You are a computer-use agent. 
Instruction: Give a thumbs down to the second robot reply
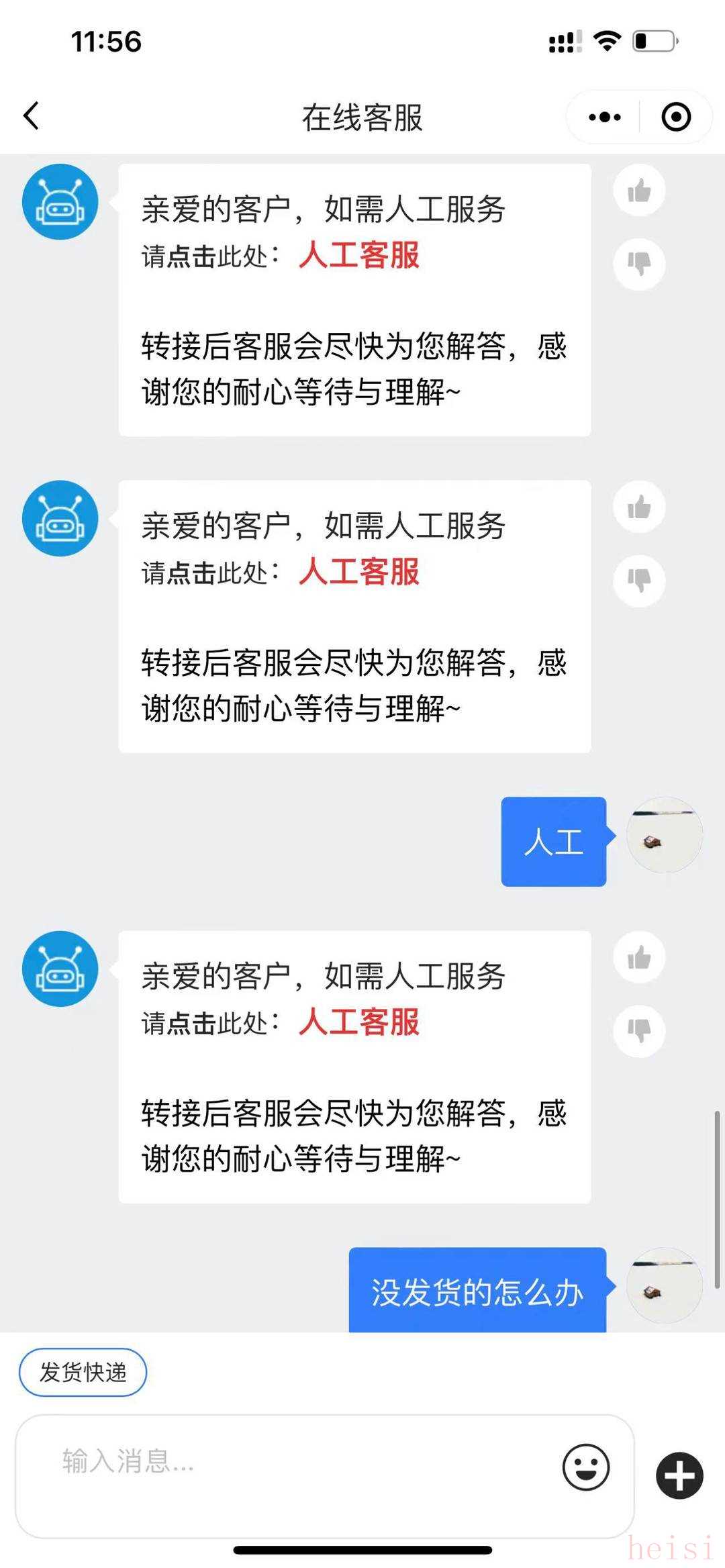click(x=639, y=581)
